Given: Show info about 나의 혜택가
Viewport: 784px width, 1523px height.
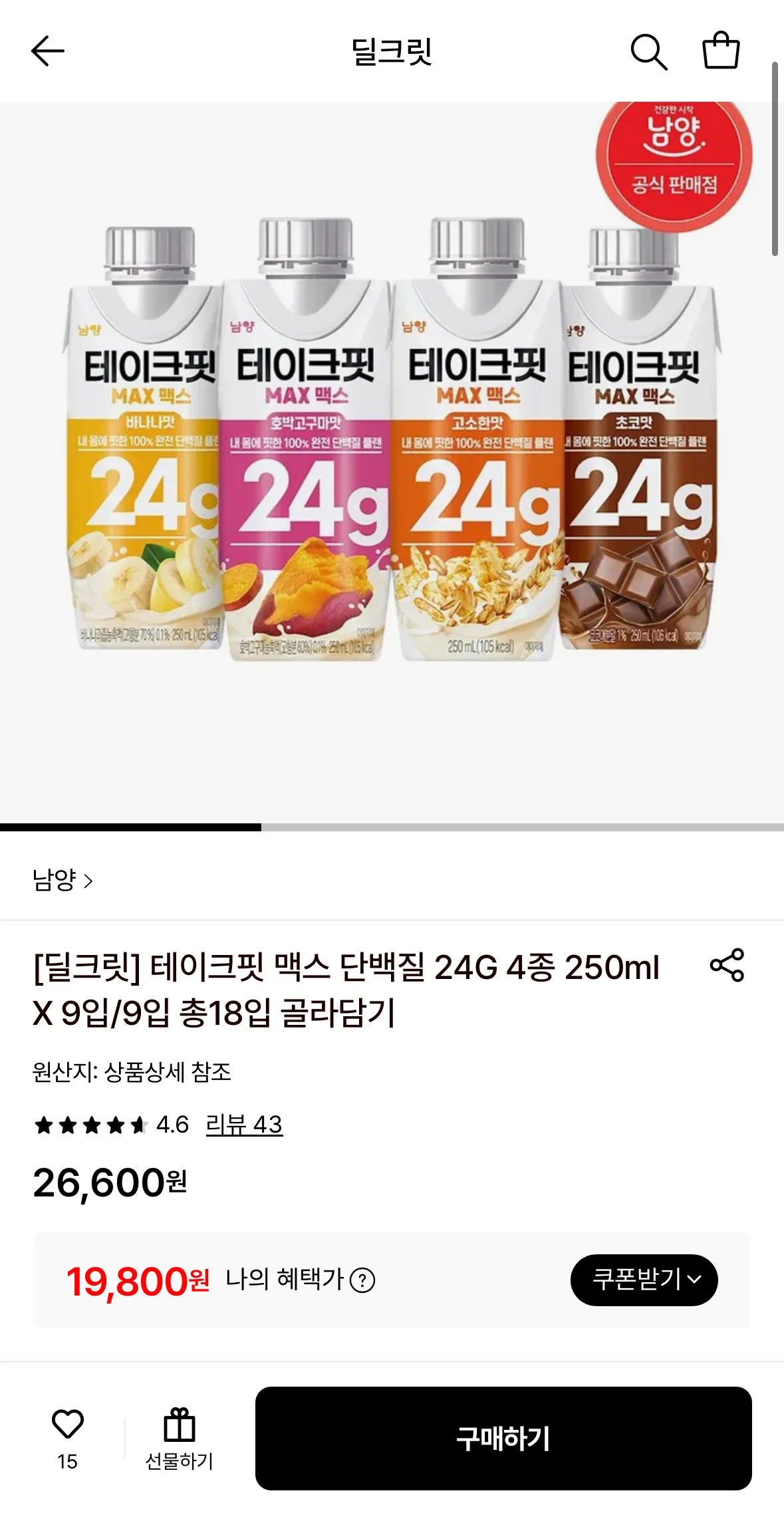Looking at the screenshot, I should pyautogui.click(x=362, y=1280).
